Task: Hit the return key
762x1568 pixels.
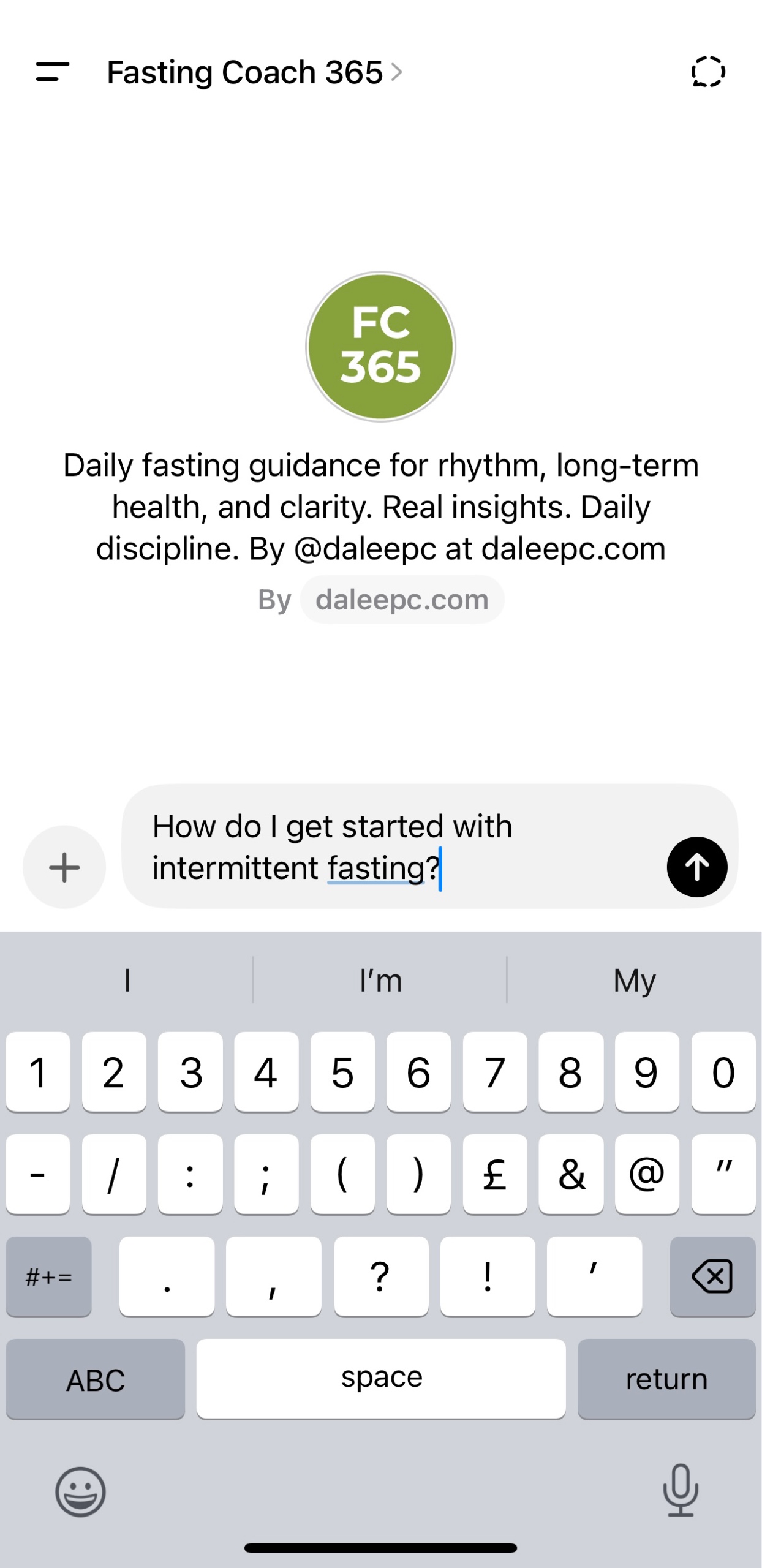Action: tap(666, 1379)
